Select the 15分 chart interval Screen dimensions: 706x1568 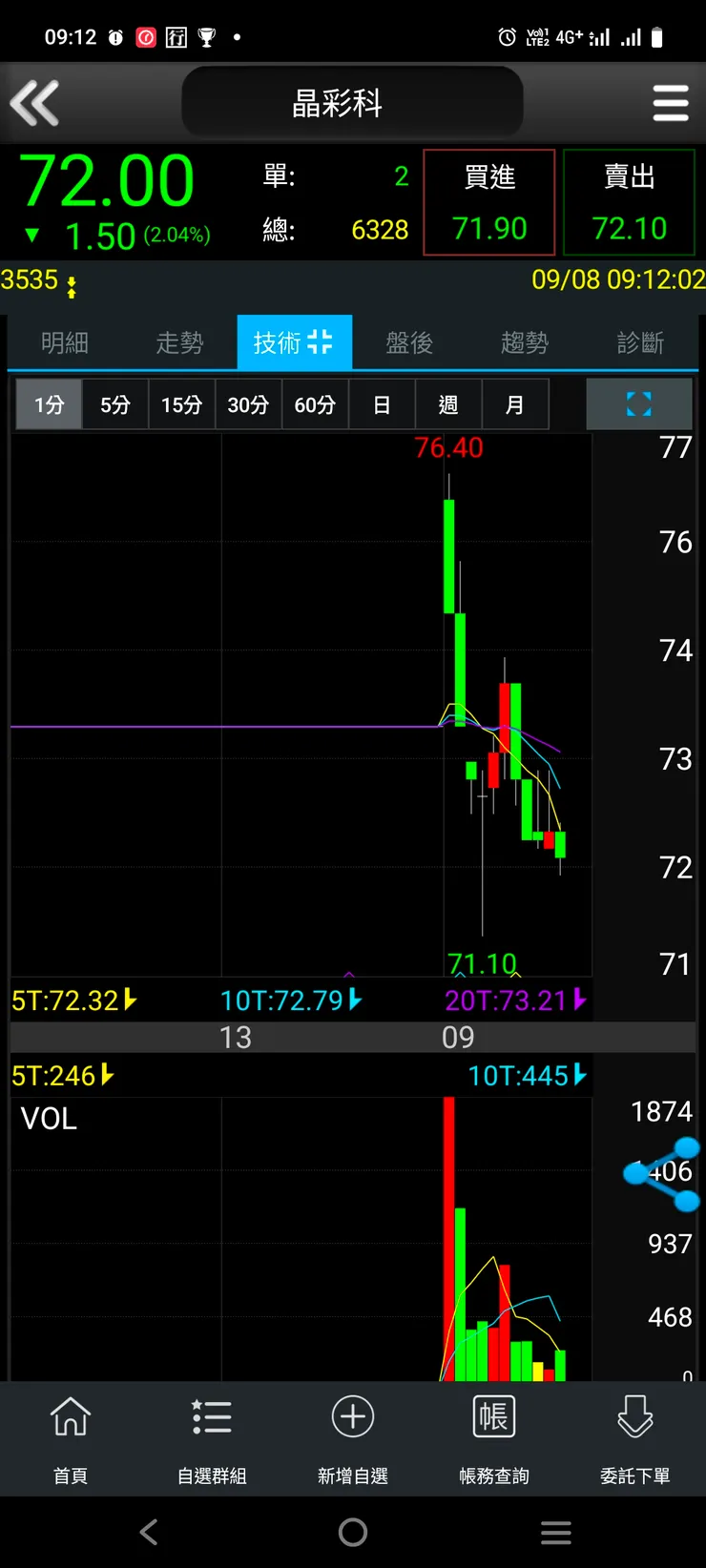click(x=181, y=404)
